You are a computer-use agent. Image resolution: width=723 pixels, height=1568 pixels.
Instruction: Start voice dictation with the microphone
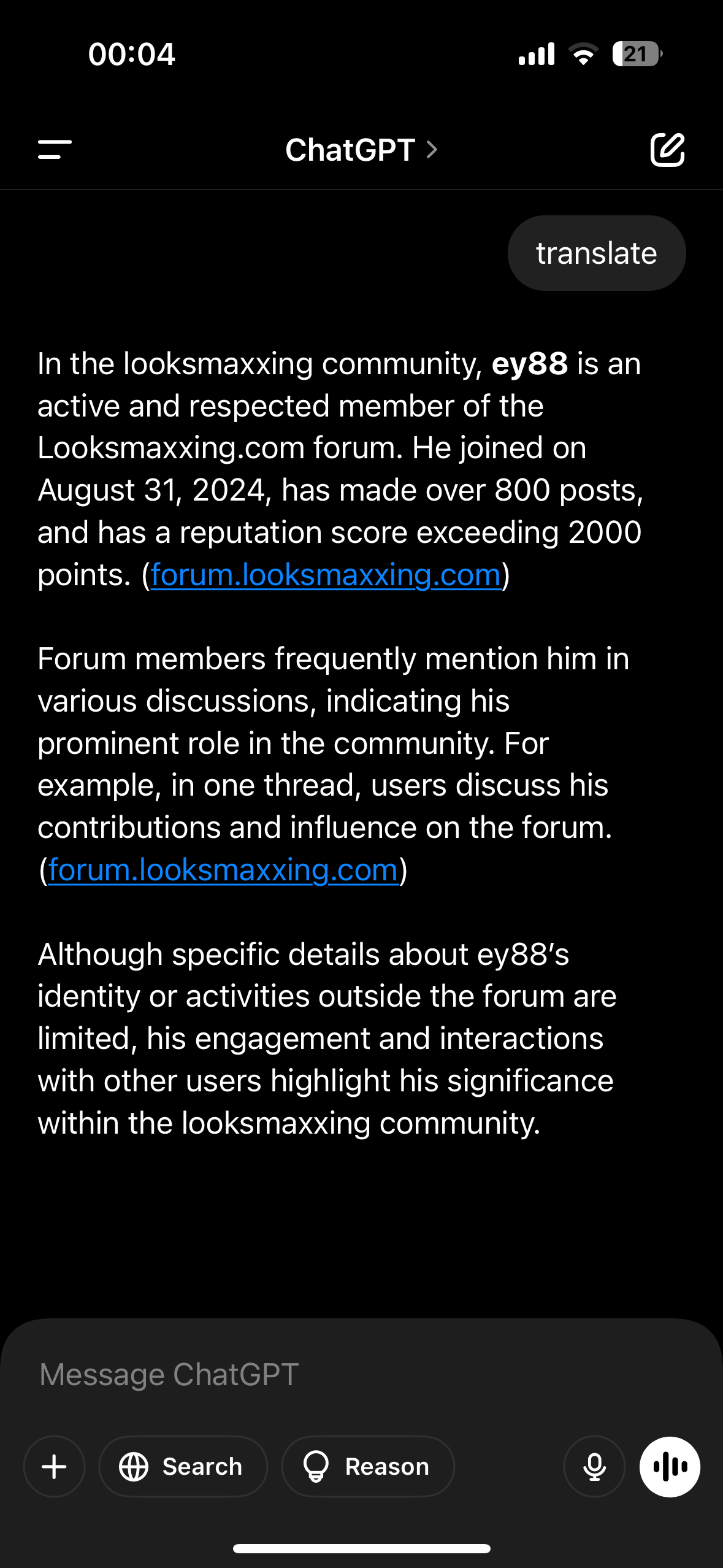coord(594,1466)
